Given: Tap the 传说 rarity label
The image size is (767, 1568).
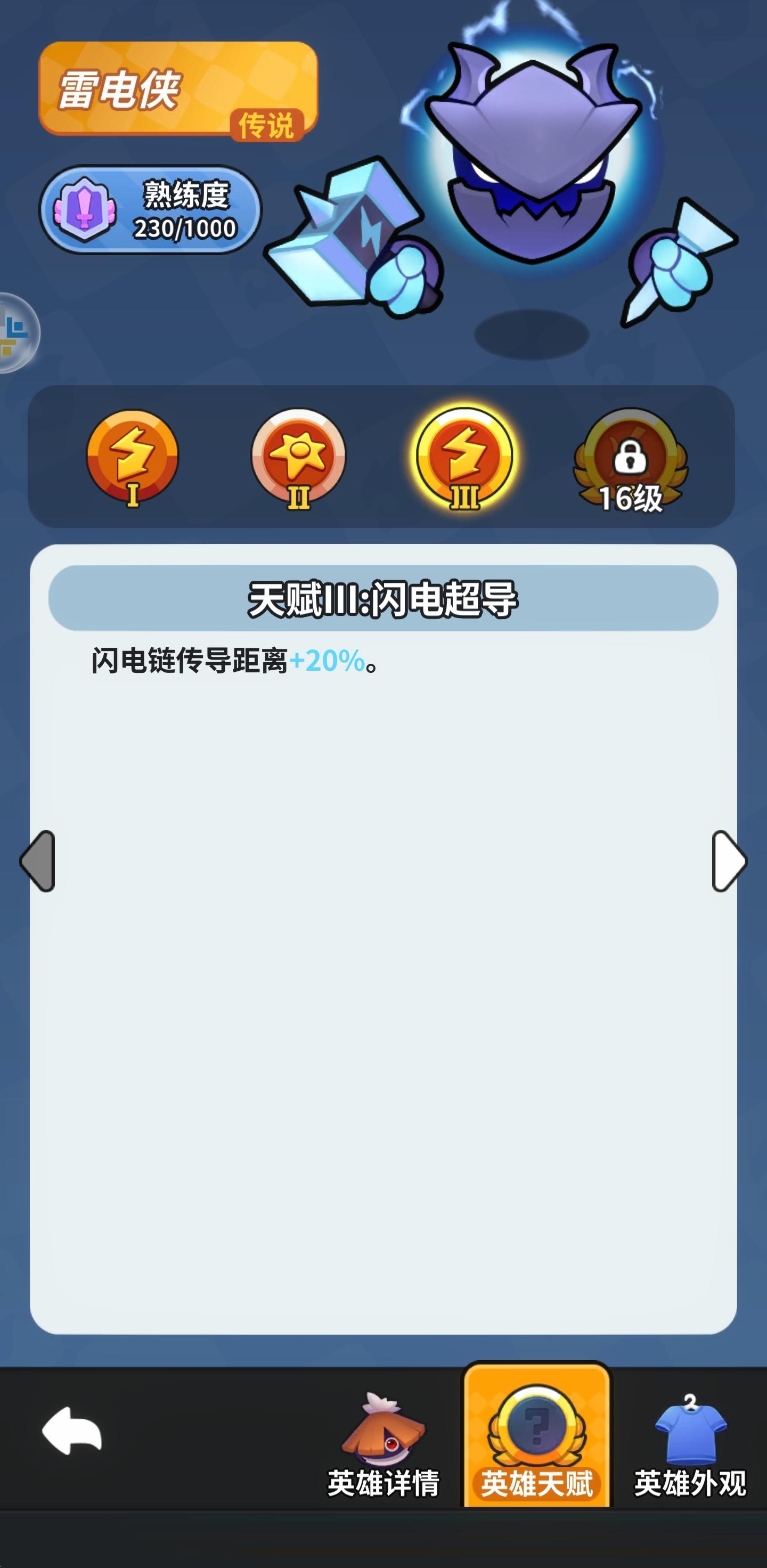Looking at the screenshot, I should [x=268, y=125].
